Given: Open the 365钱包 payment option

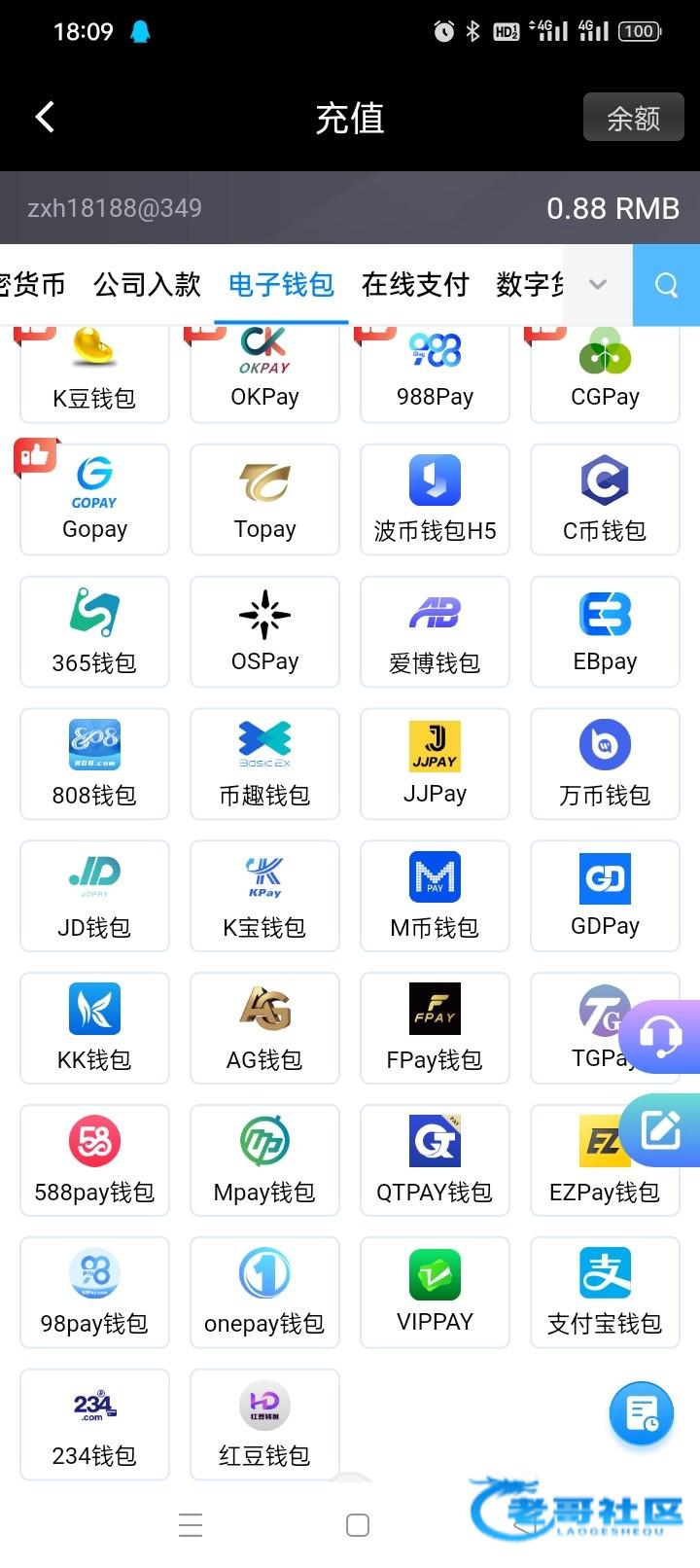Looking at the screenshot, I should tap(94, 632).
